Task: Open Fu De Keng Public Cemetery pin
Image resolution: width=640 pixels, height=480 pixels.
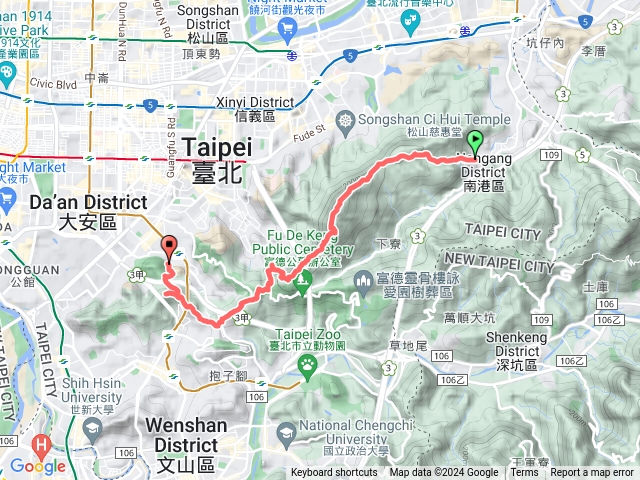Action: click(x=301, y=288)
